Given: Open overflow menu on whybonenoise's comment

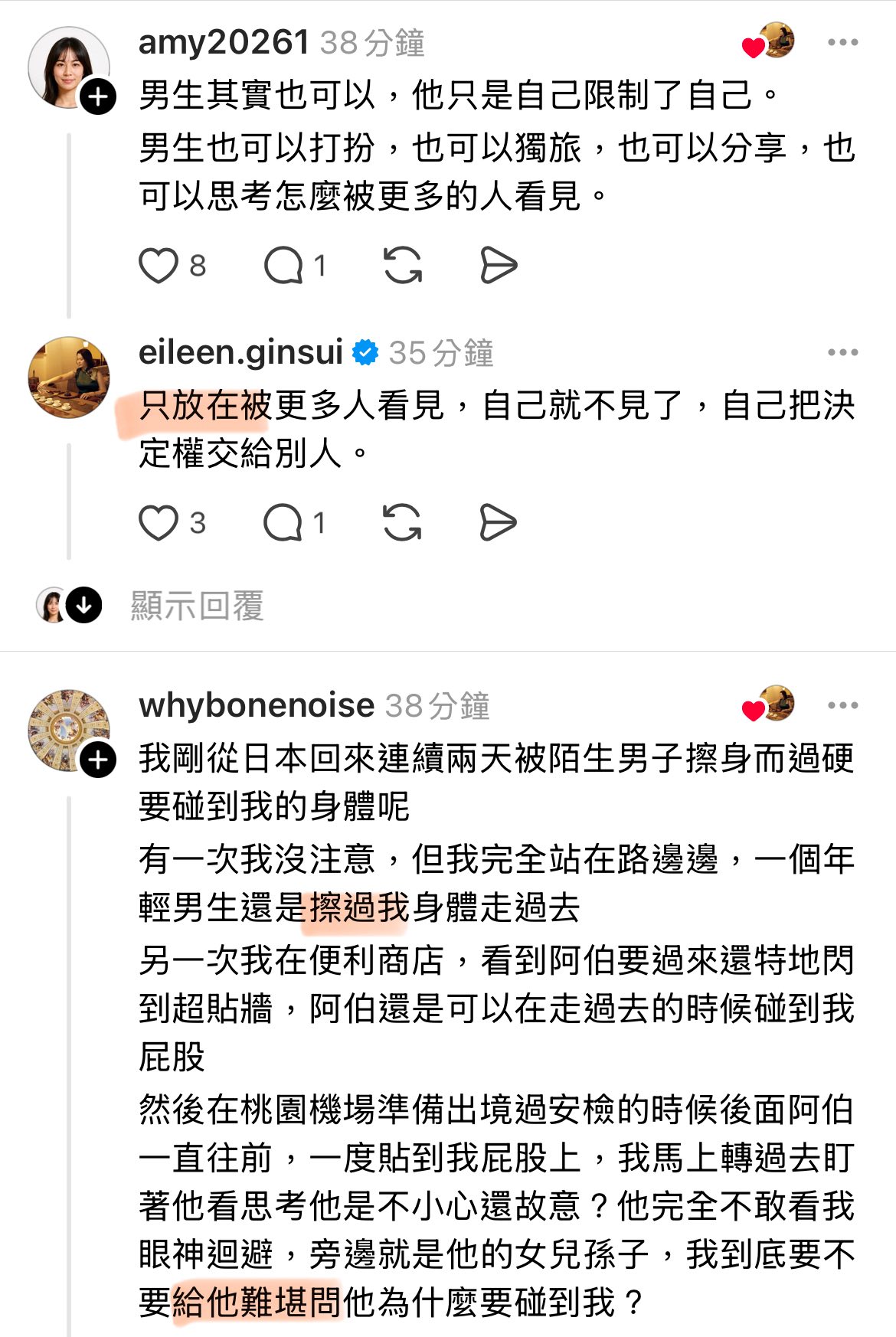Looking at the screenshot, I should click(842, 705).
